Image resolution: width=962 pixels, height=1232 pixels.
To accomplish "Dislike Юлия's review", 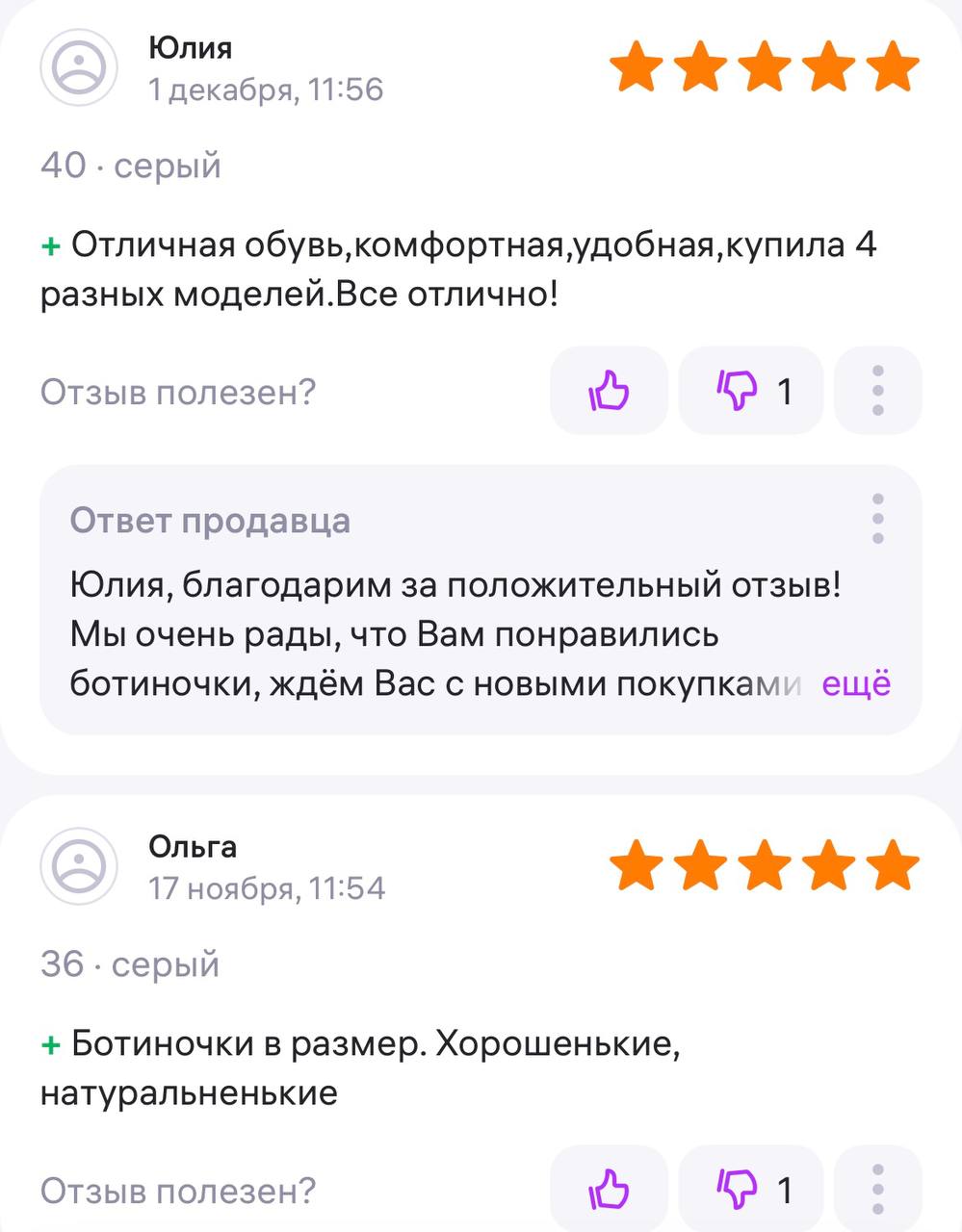I will (x=751, y=391).
